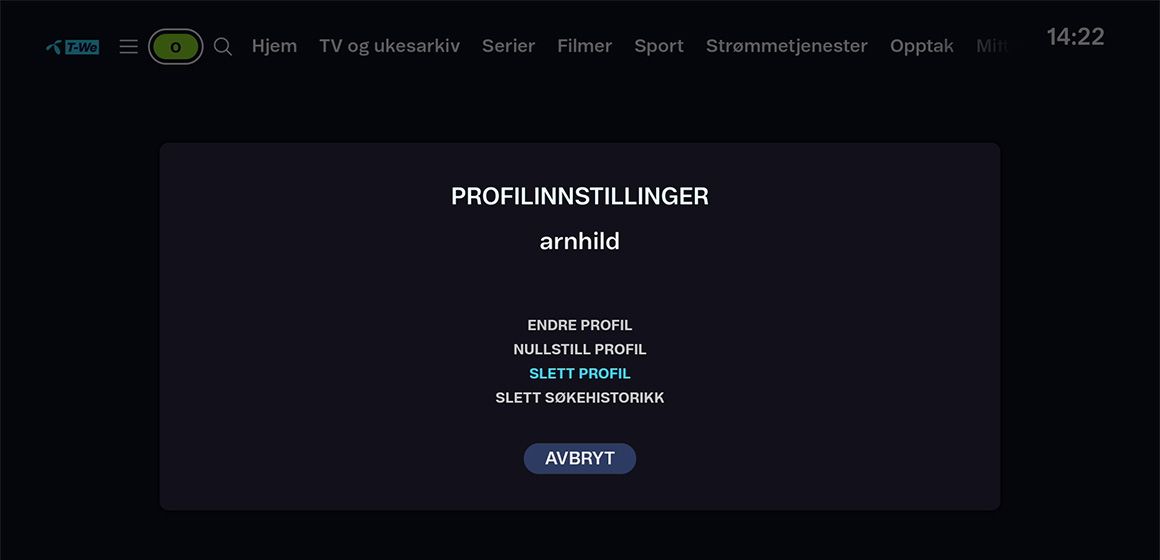1160x560 pixels.
Task: Cancel with the Avbryt button
Action: click(x=580, y=459)
